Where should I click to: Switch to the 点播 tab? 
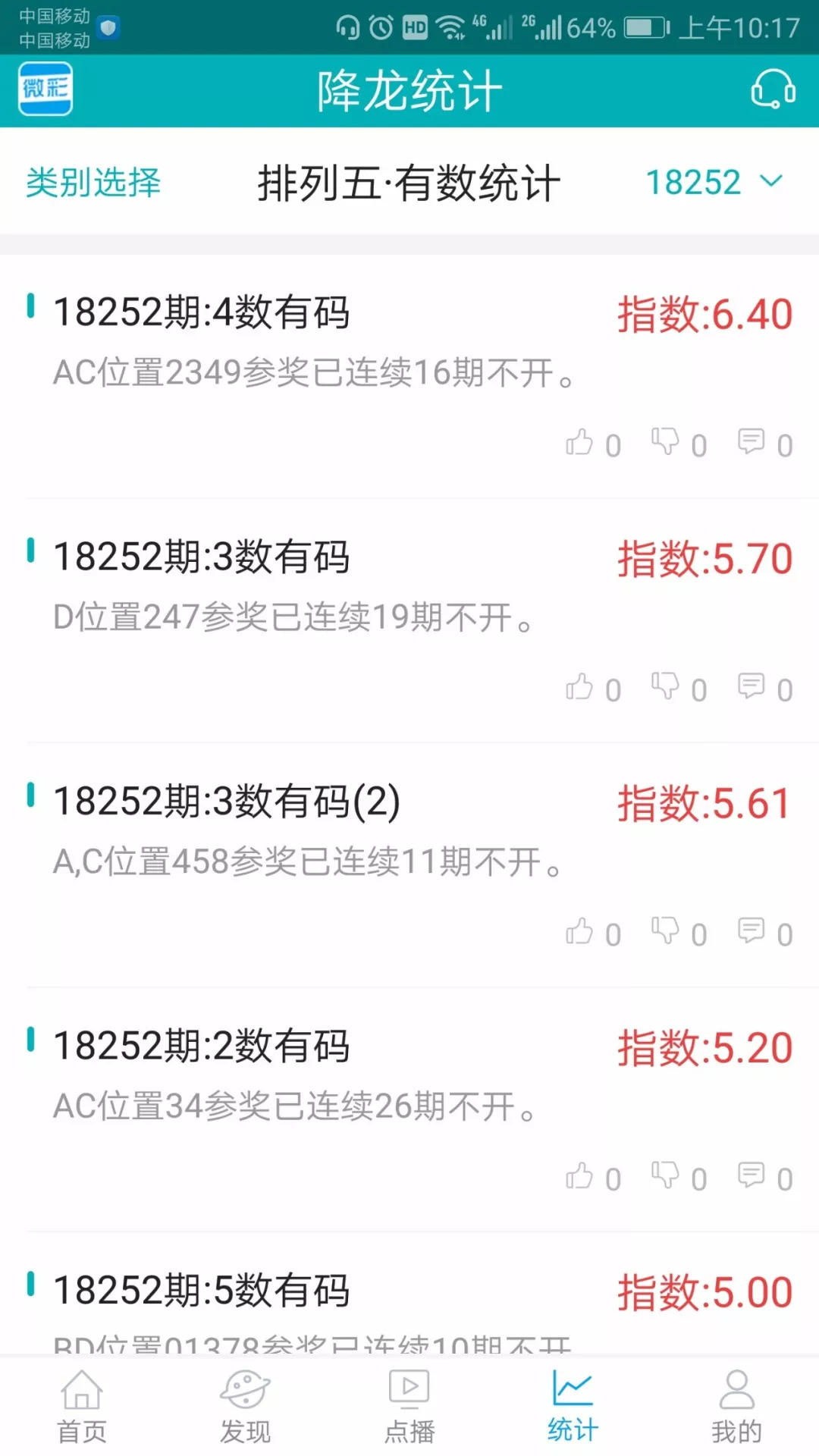click(x=409, y=1406)
